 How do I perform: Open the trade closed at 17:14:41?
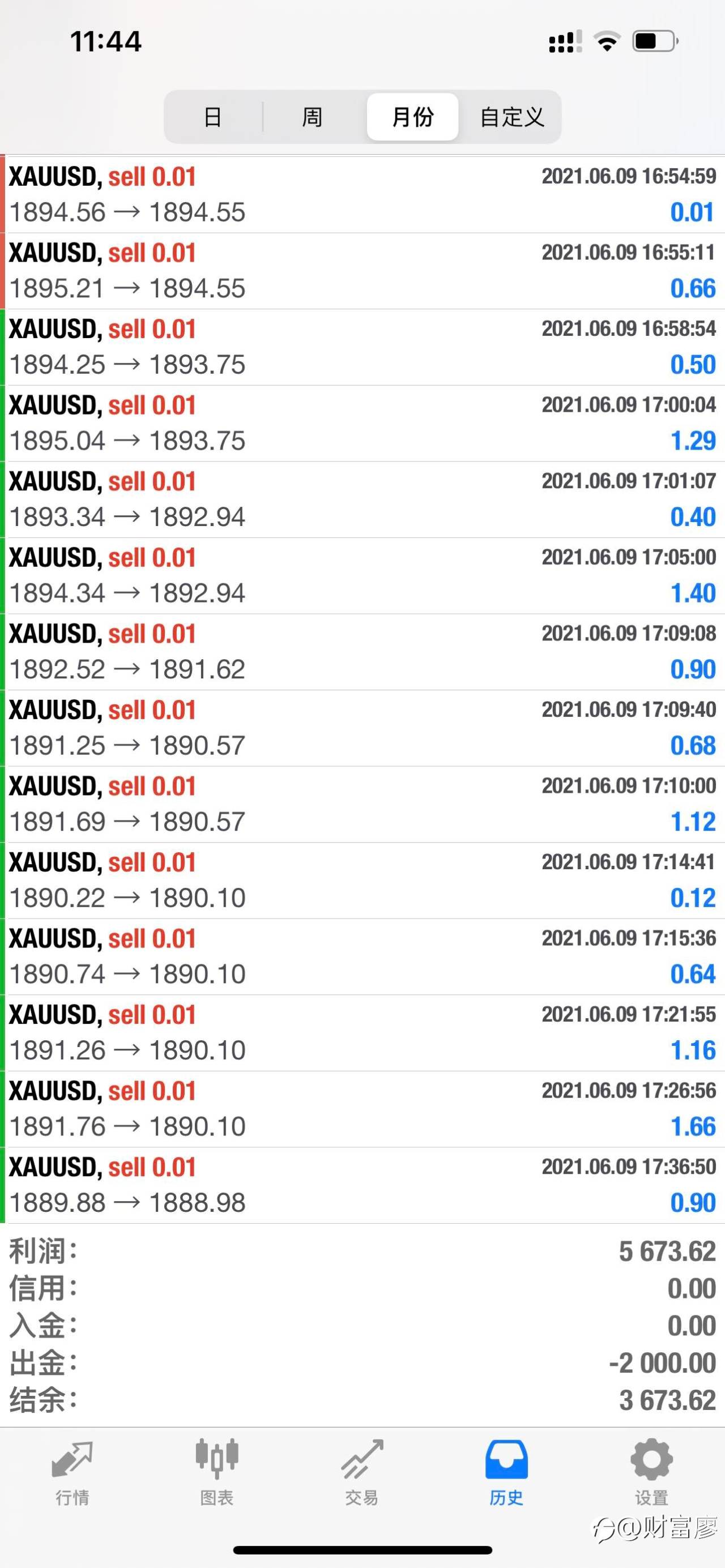pyautogui.click(x=362, y=880)
